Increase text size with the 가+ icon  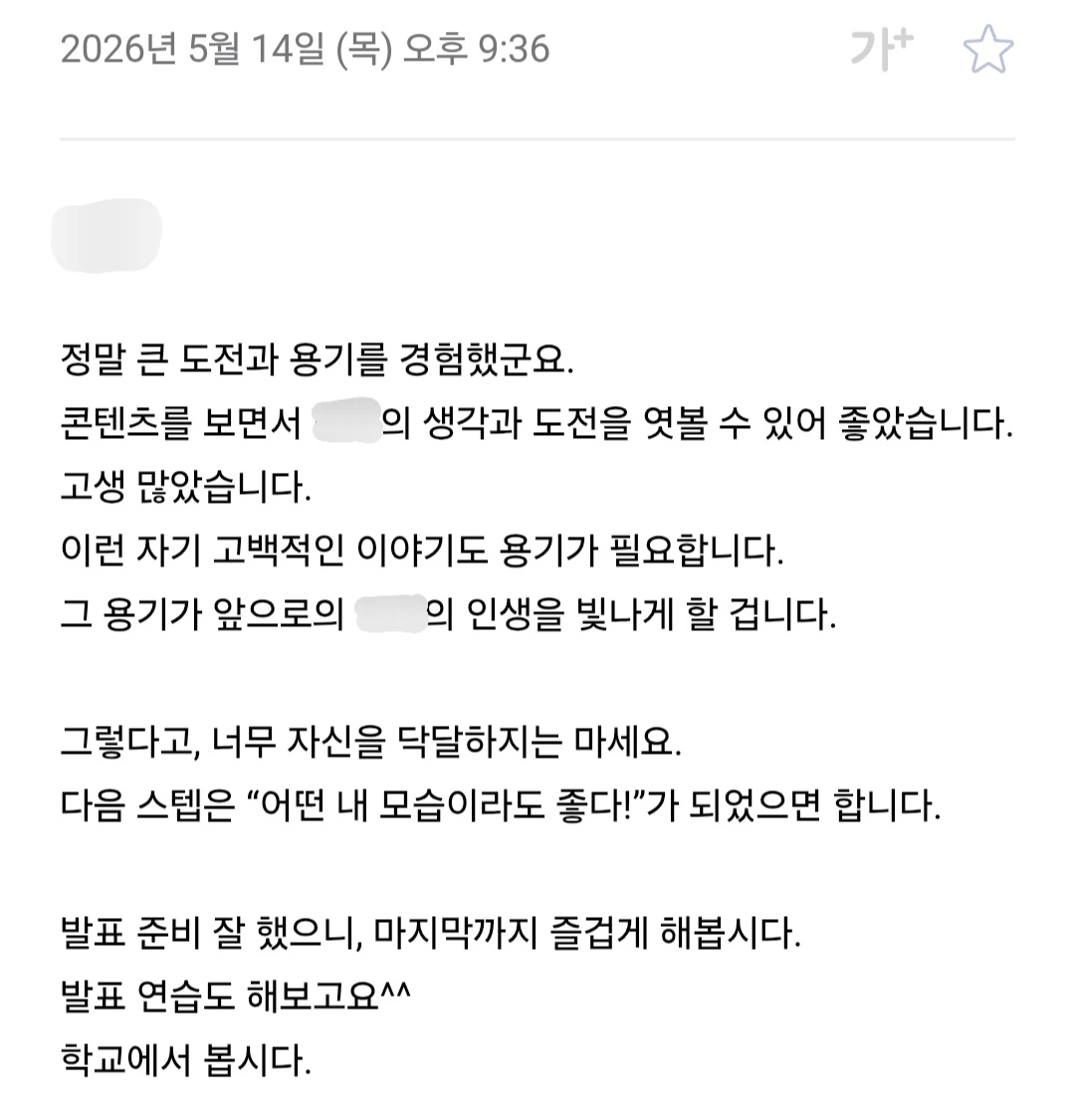882,50
